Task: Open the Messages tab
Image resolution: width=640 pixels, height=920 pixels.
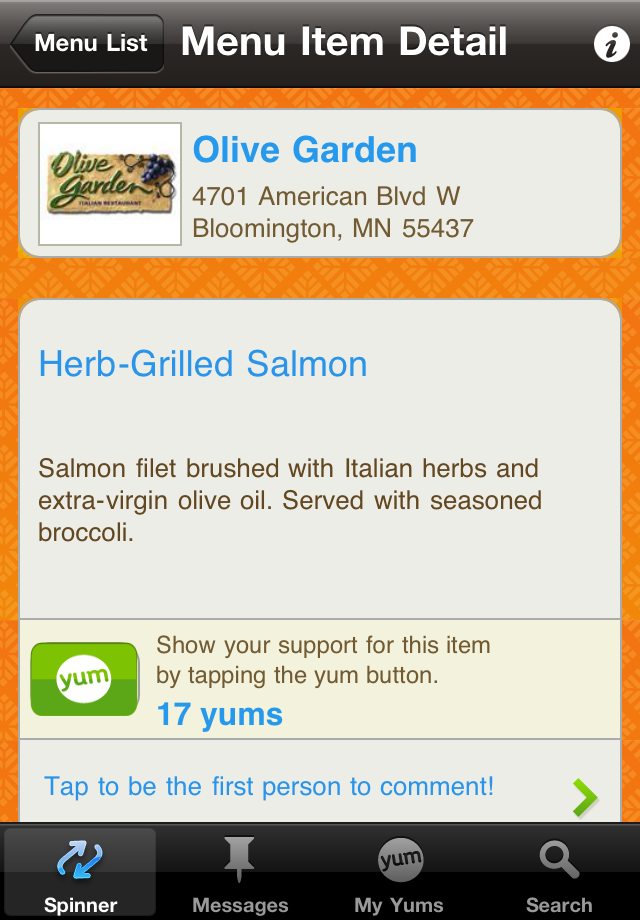Action: click(240, 873)
